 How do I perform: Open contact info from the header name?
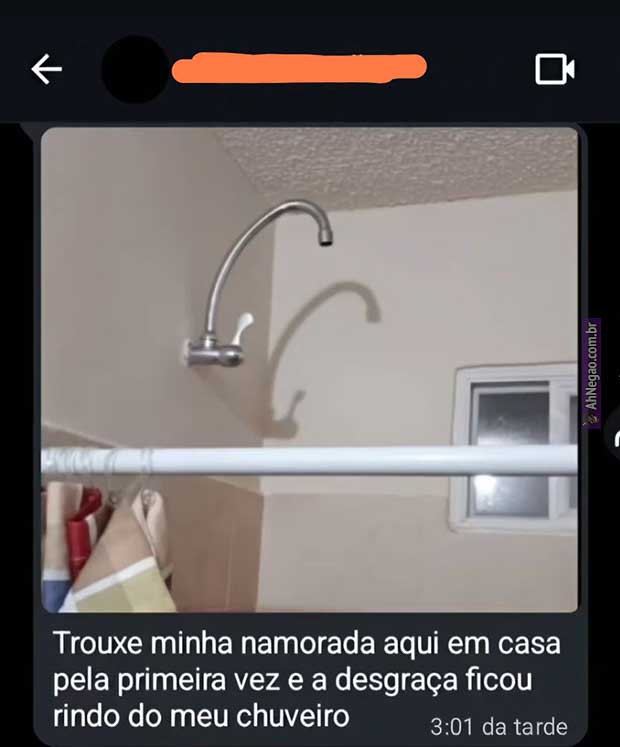[x=300, y=68]
